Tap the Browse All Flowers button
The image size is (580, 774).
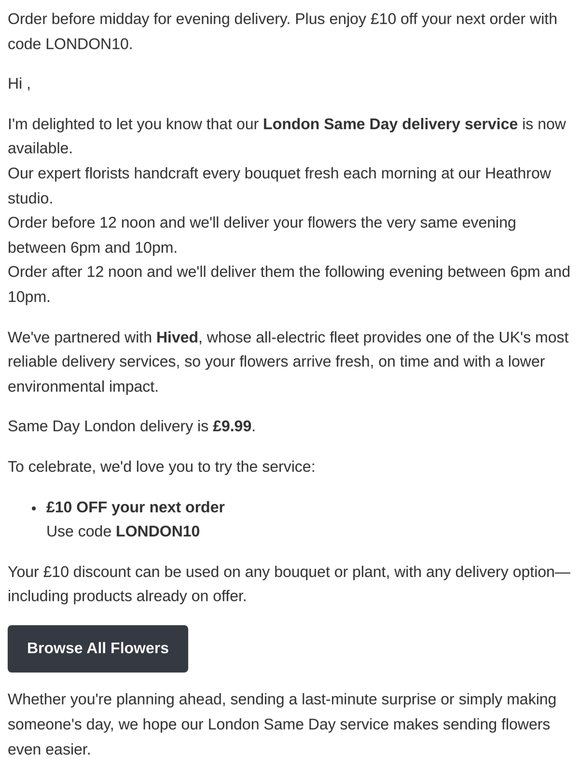click(98, 649)
